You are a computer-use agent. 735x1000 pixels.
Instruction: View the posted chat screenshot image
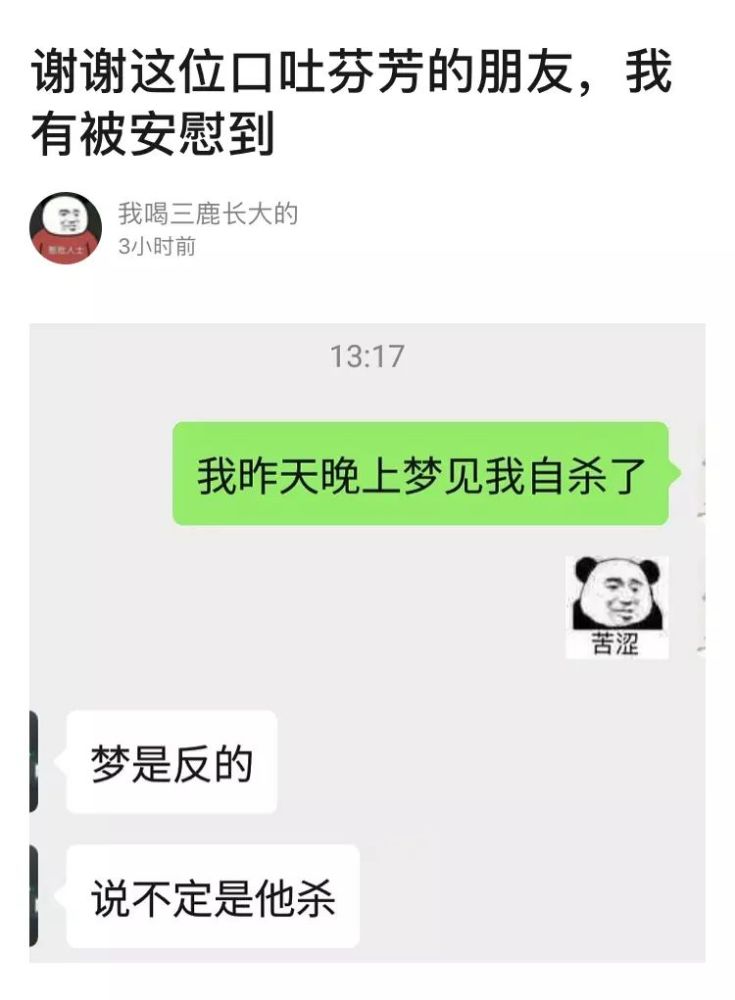(367, 640)
